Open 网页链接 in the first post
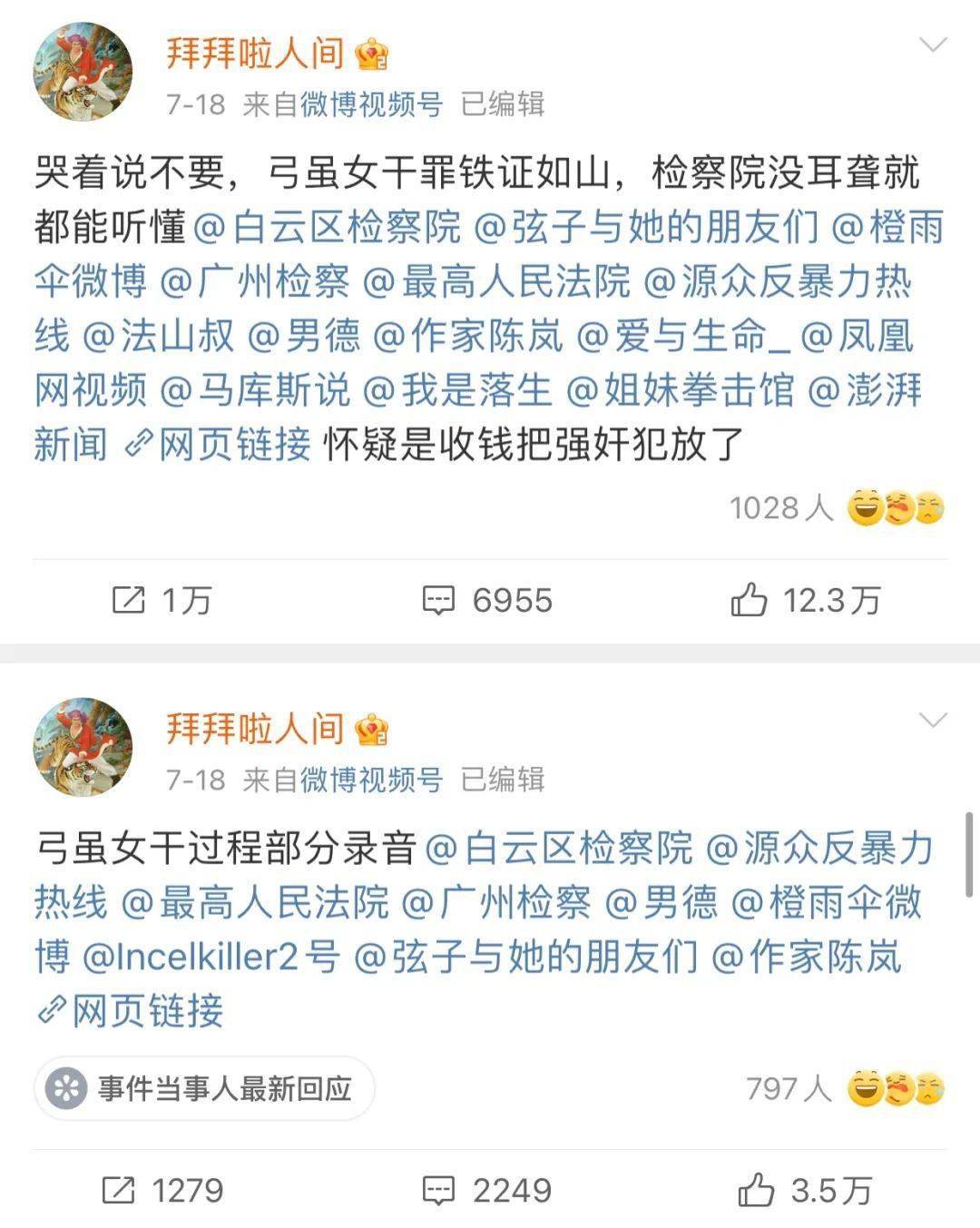 click(219, 446)
